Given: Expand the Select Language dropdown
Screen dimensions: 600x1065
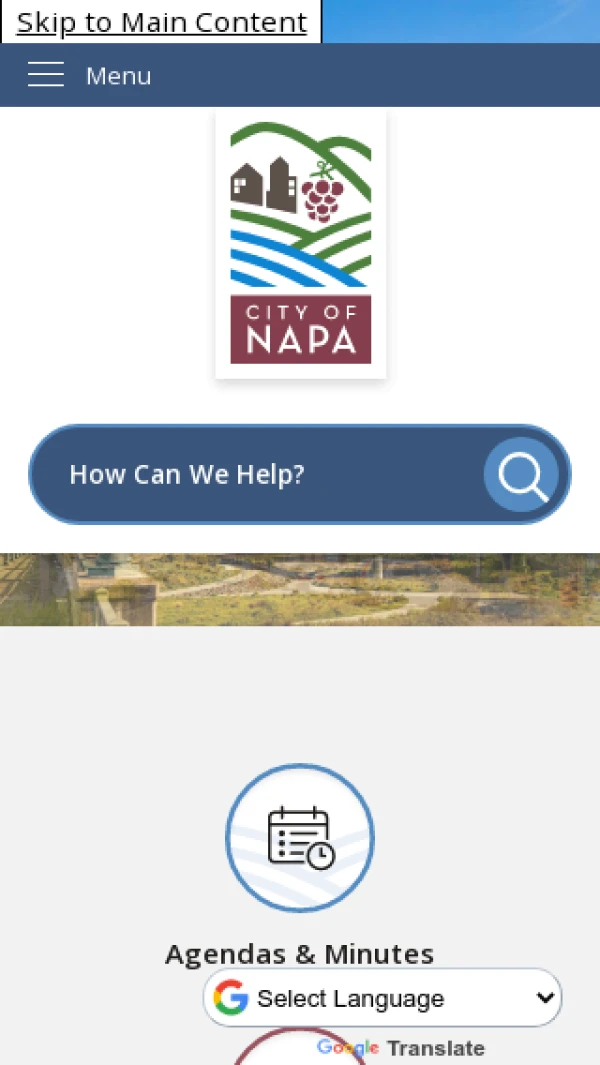Looking at the screenshot, I should coord(383,998).
